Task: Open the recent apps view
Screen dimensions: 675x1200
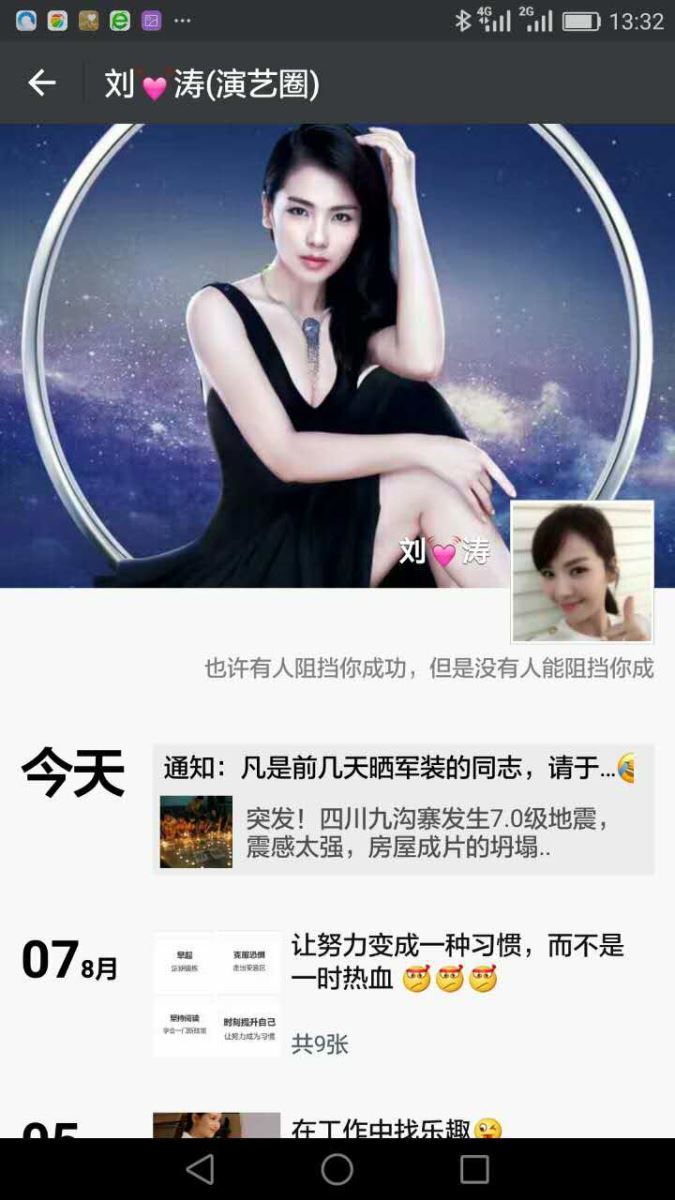Action: [474, 1168]
